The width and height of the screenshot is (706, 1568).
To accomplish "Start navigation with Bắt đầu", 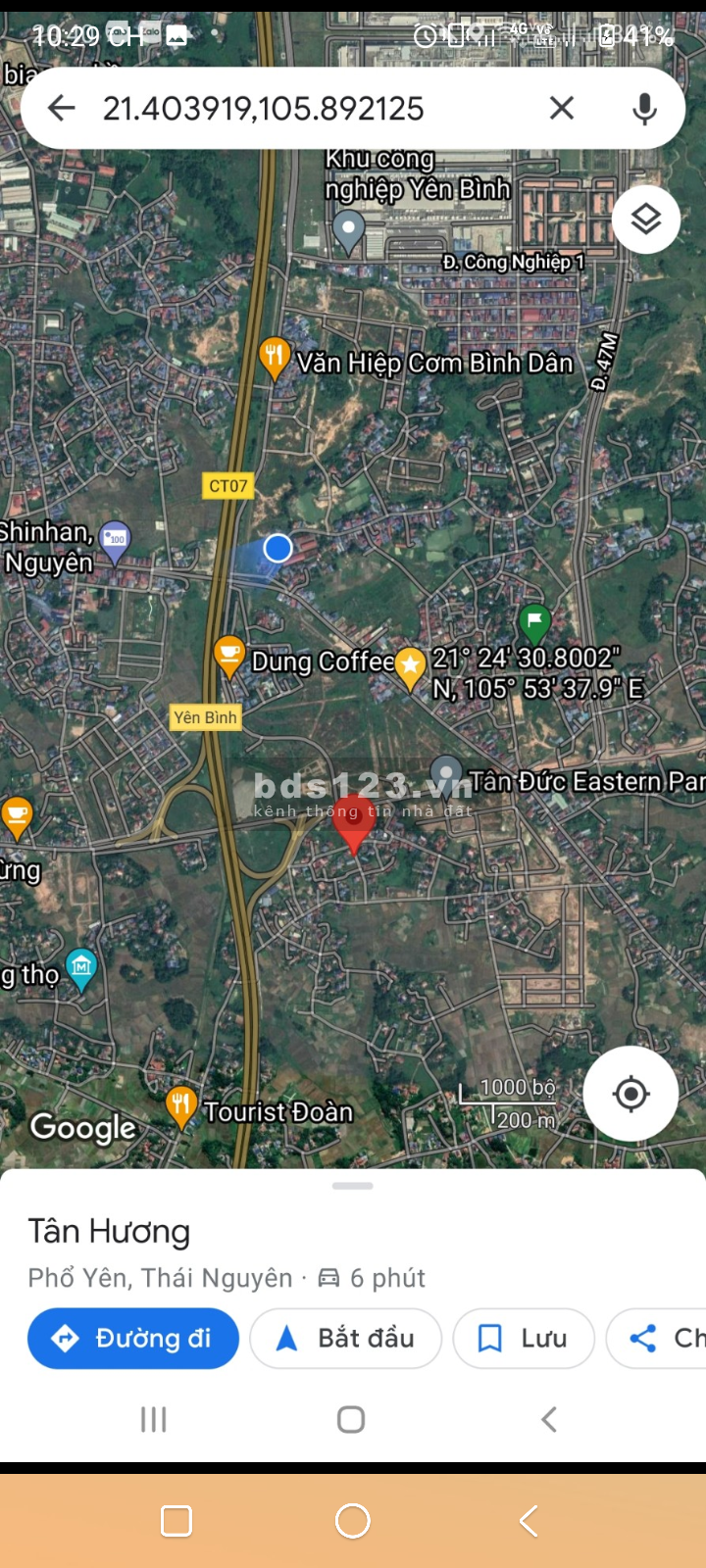I will click(346, 1338).
